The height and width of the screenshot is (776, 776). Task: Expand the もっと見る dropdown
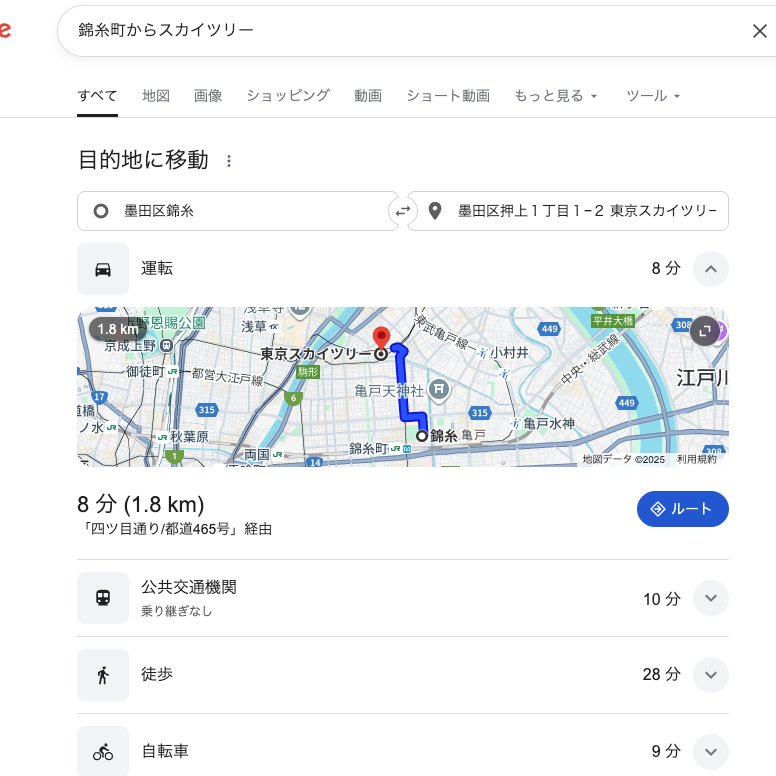coord(556,96)
